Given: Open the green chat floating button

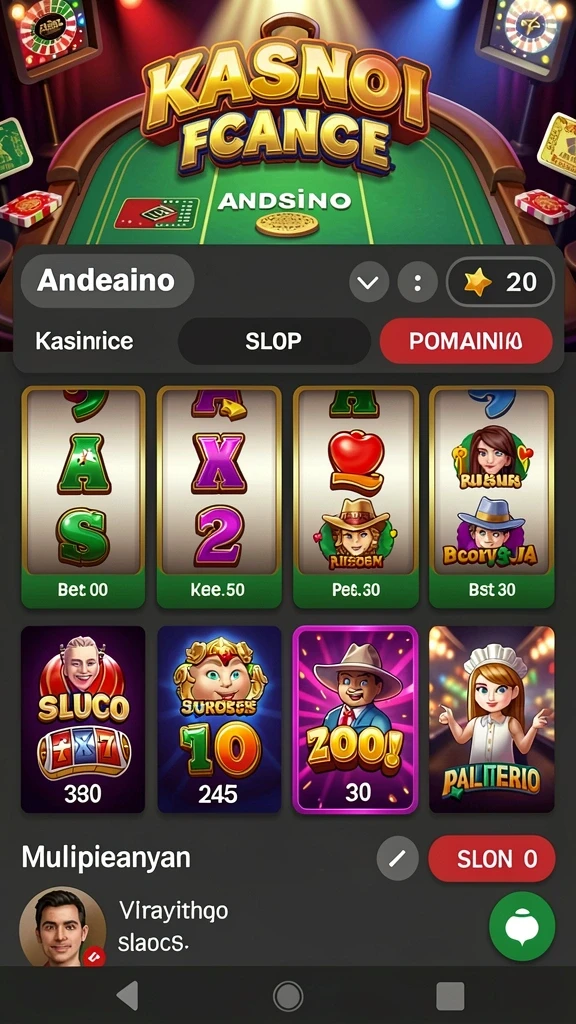Looking at the screenshot, I should coord(522,925).
